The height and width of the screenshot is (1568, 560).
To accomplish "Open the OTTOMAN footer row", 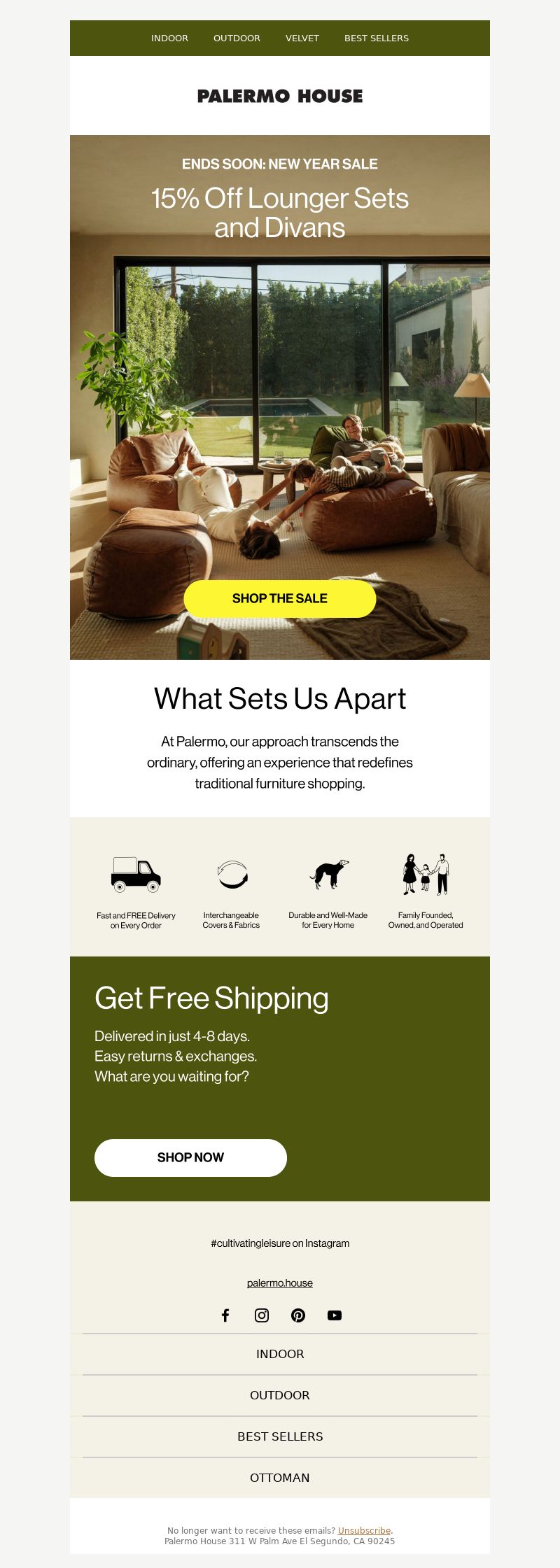I will (x=280, y=1478).
